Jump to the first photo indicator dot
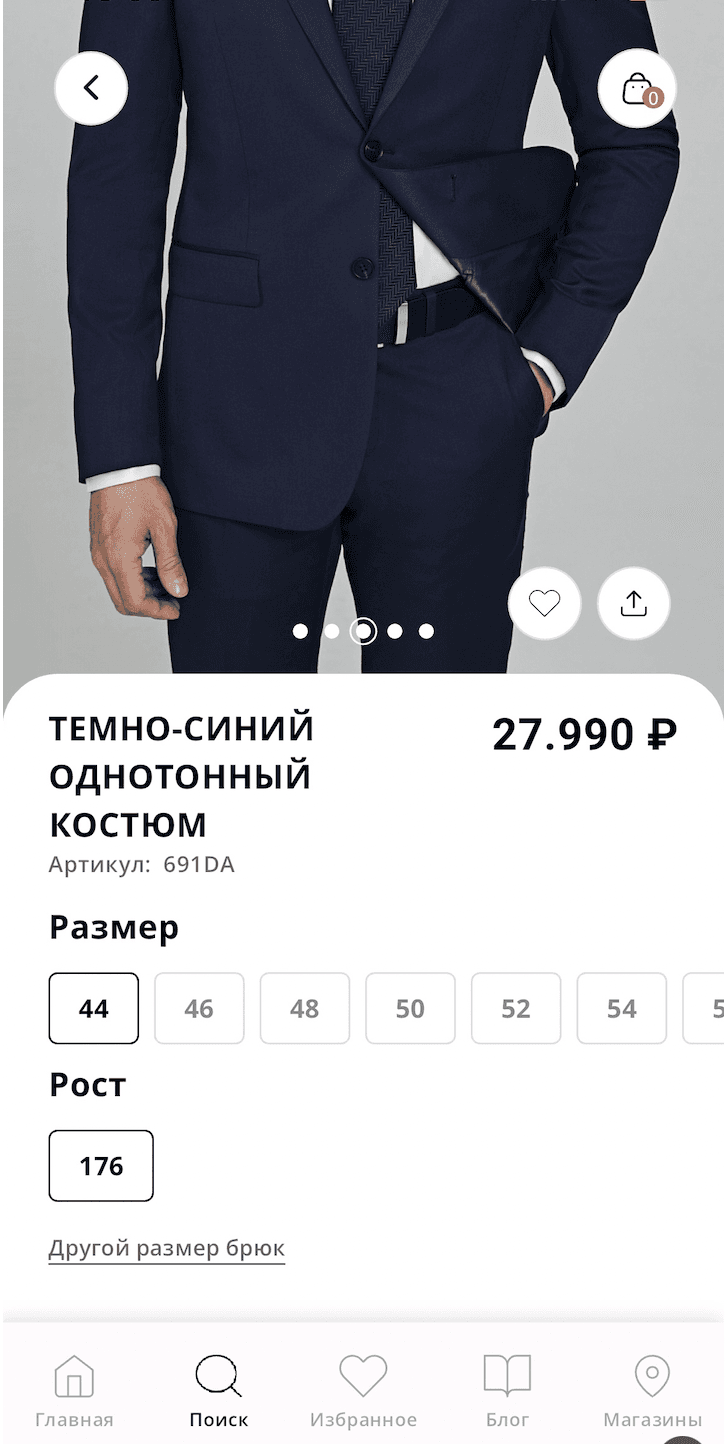The width and height of the screenshot is (726, 1444). point(300,631)
